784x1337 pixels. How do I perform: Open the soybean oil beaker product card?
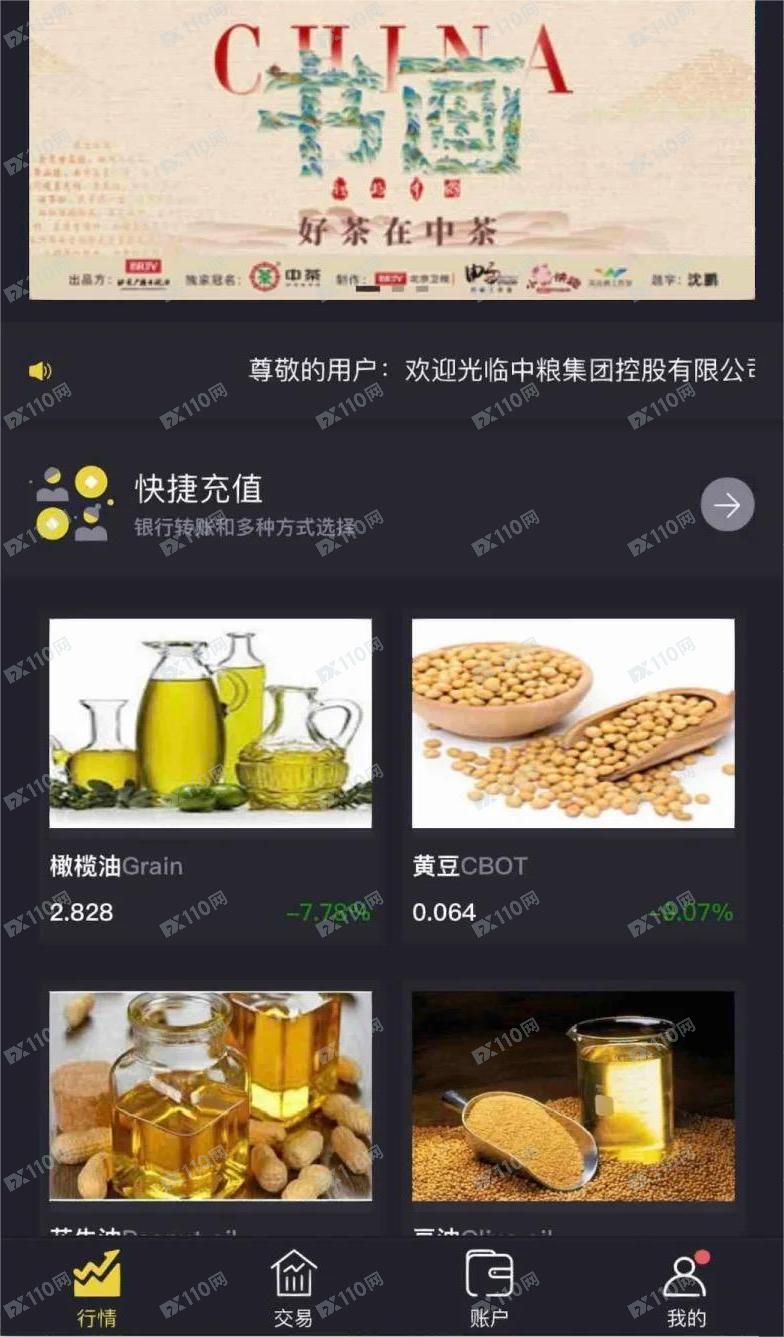(x=573, y=1110)
